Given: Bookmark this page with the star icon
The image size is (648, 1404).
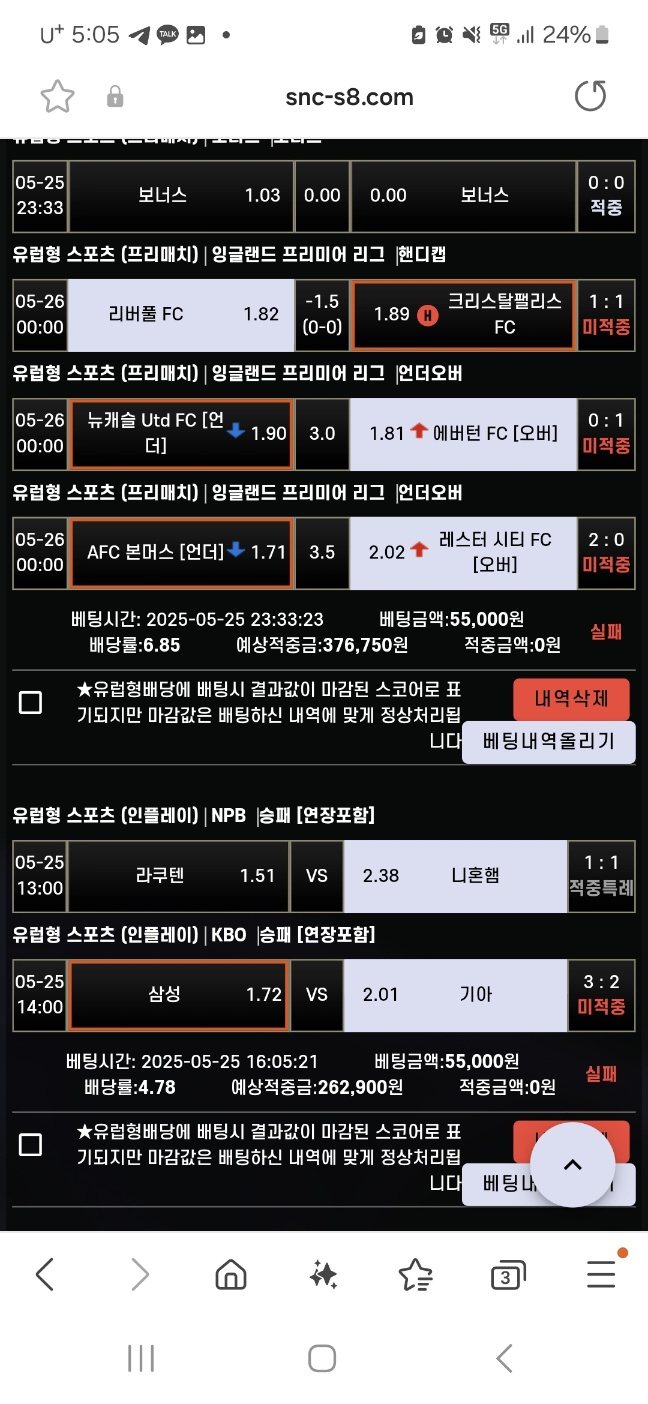Looking at the screenshot, I should [x=58, y=97].
